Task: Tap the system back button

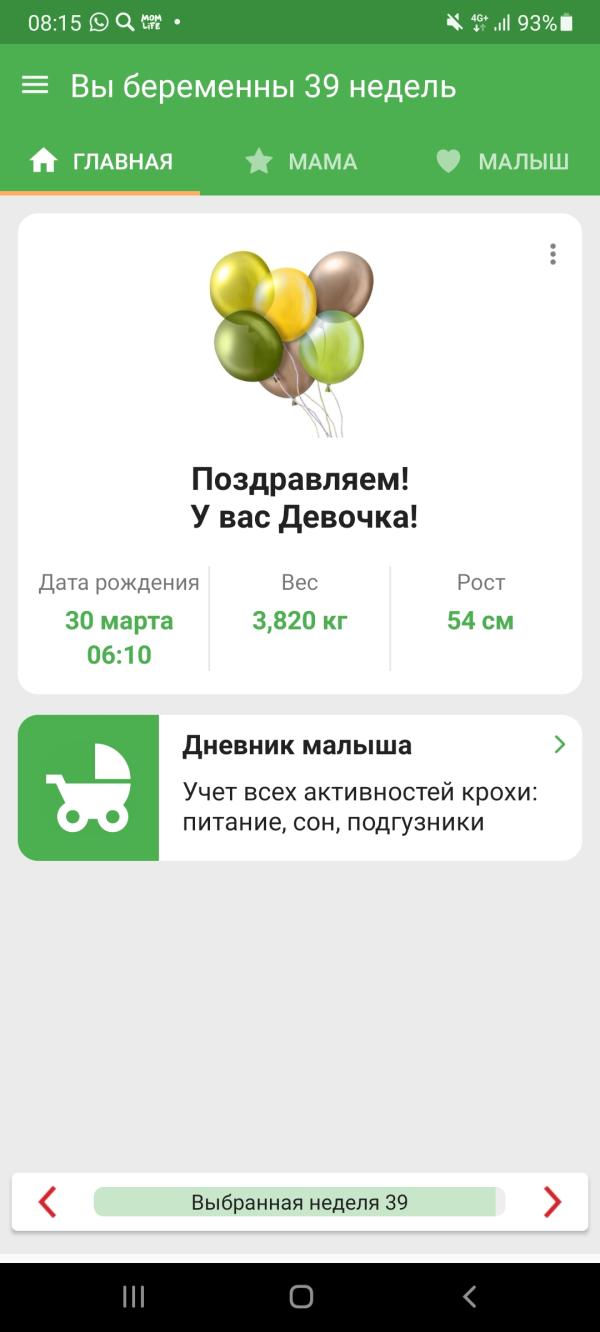Action: tap(469, 1297)
